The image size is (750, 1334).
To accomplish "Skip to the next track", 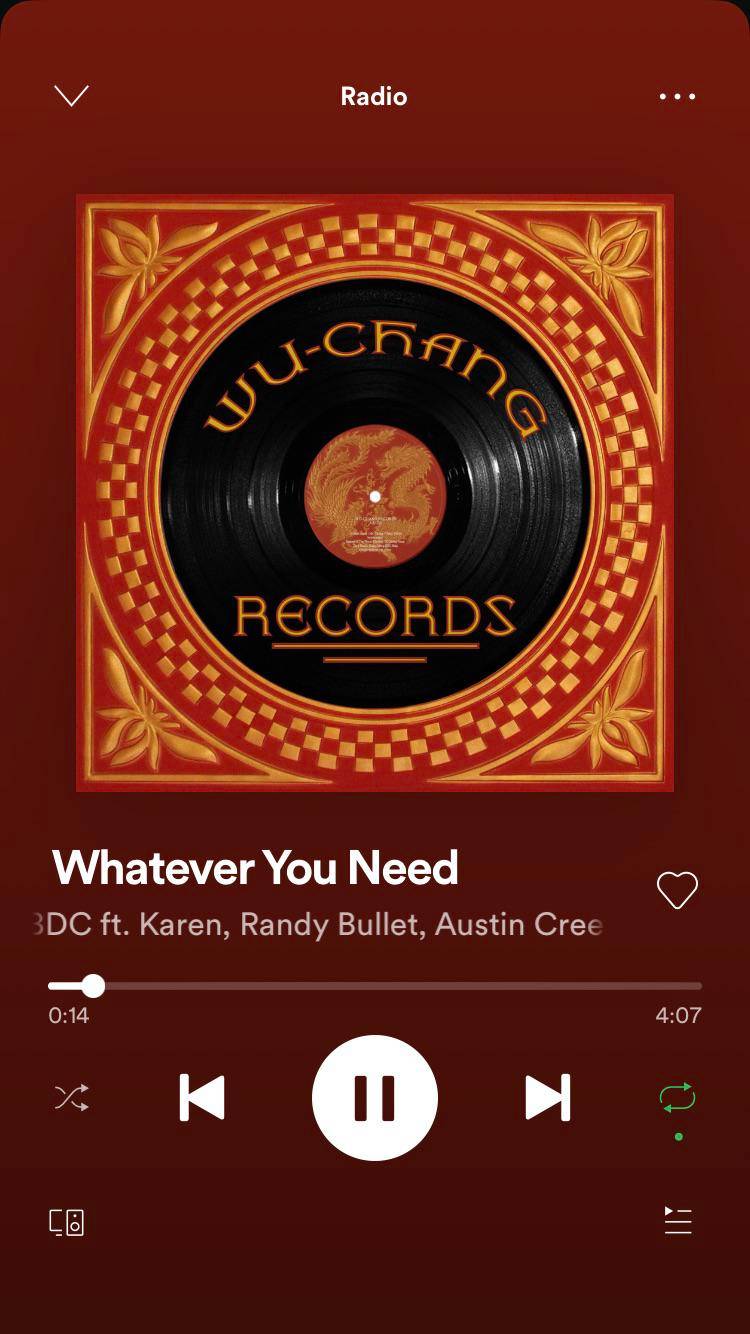I will pyautogui.click(x=548, y=1098).
